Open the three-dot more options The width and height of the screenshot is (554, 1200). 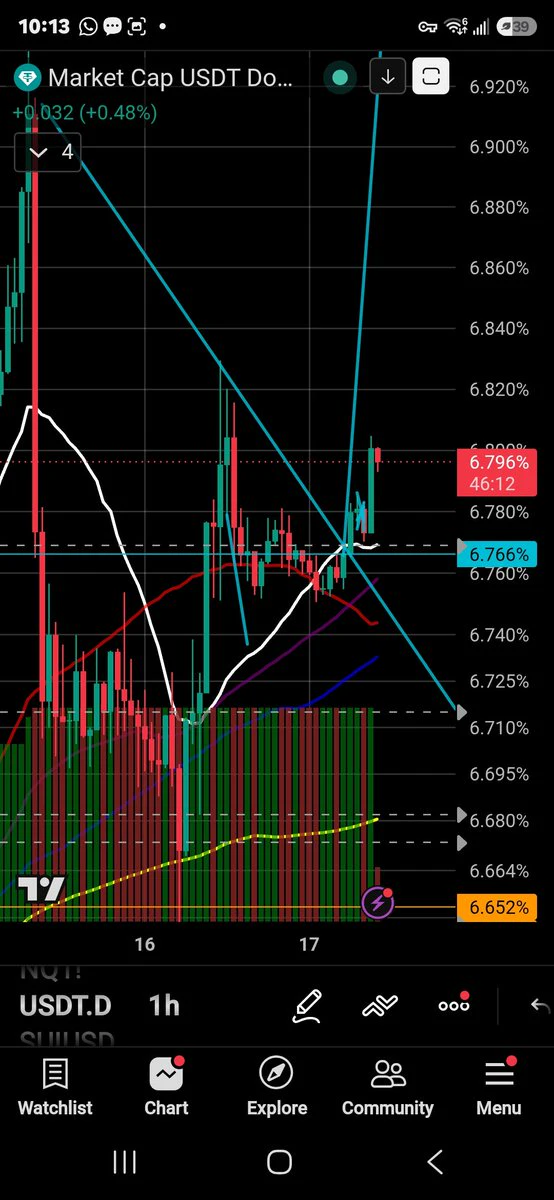click(x=454, y=1004)
